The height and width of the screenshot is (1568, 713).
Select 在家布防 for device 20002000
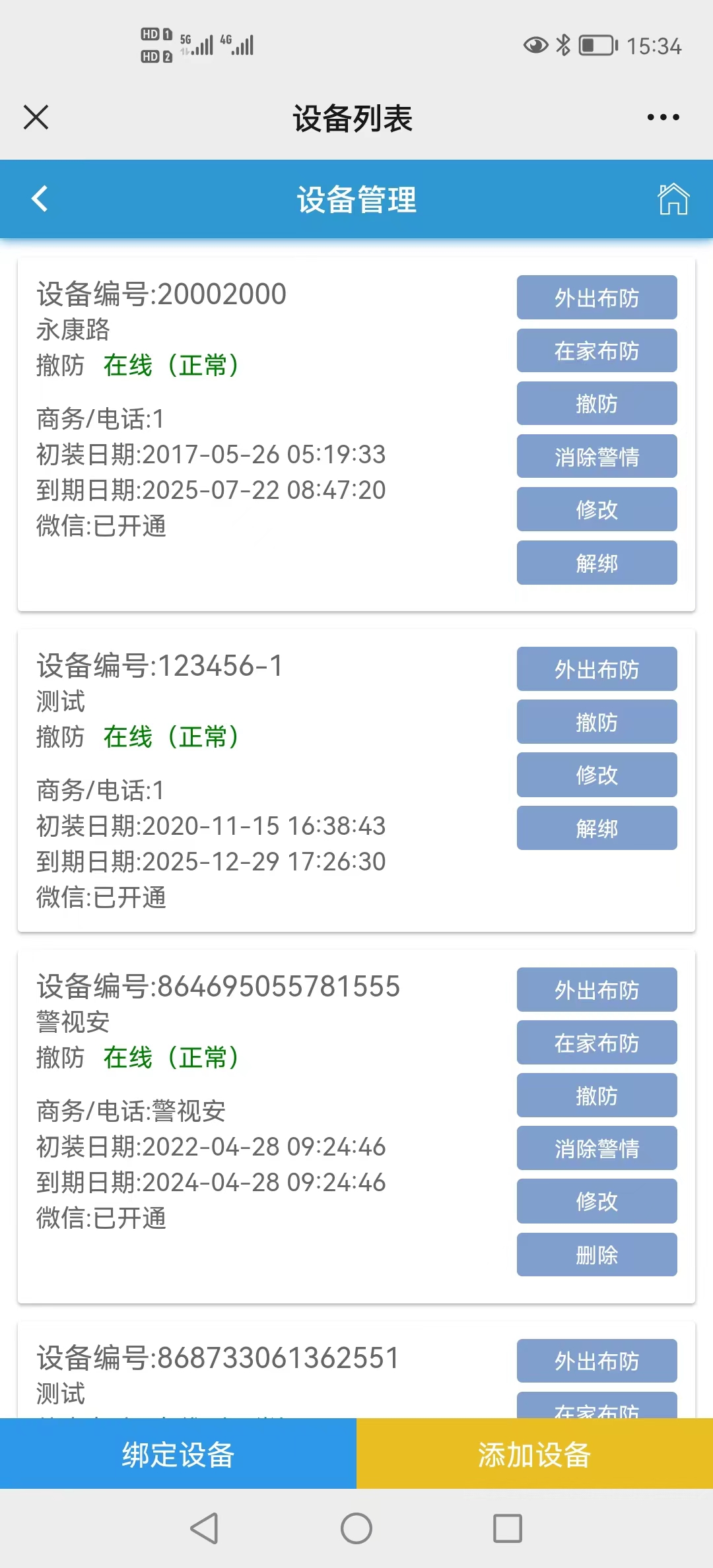597,350
